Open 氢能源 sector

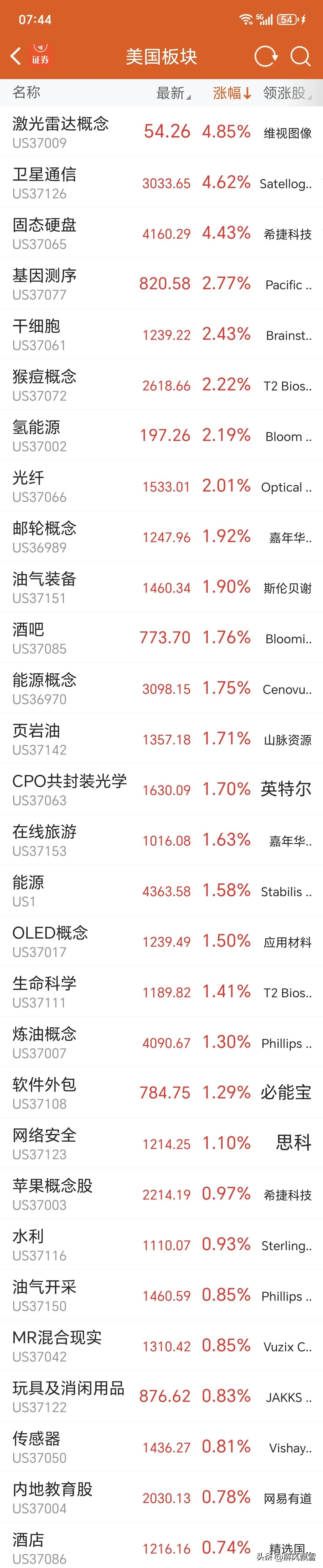coord(161,435)
